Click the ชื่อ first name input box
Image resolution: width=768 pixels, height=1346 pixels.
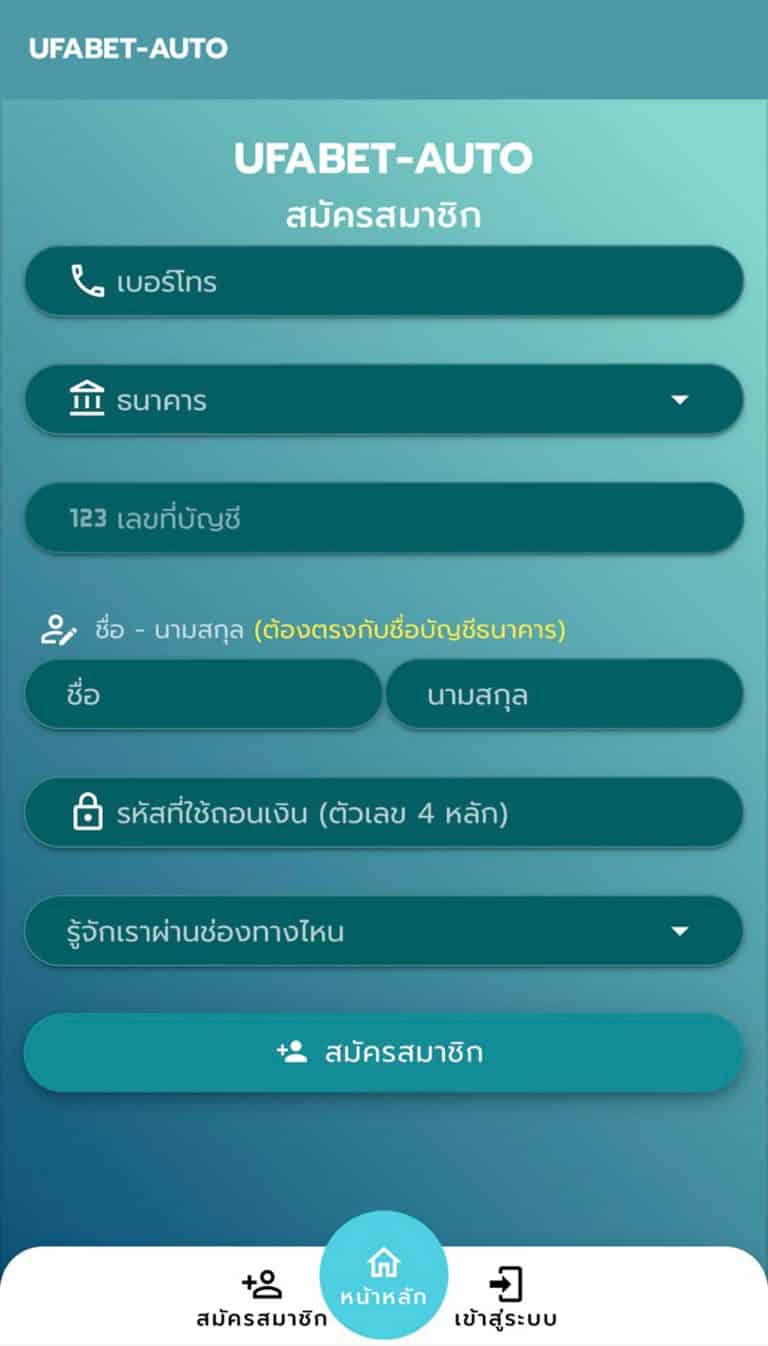click(200, 693)
